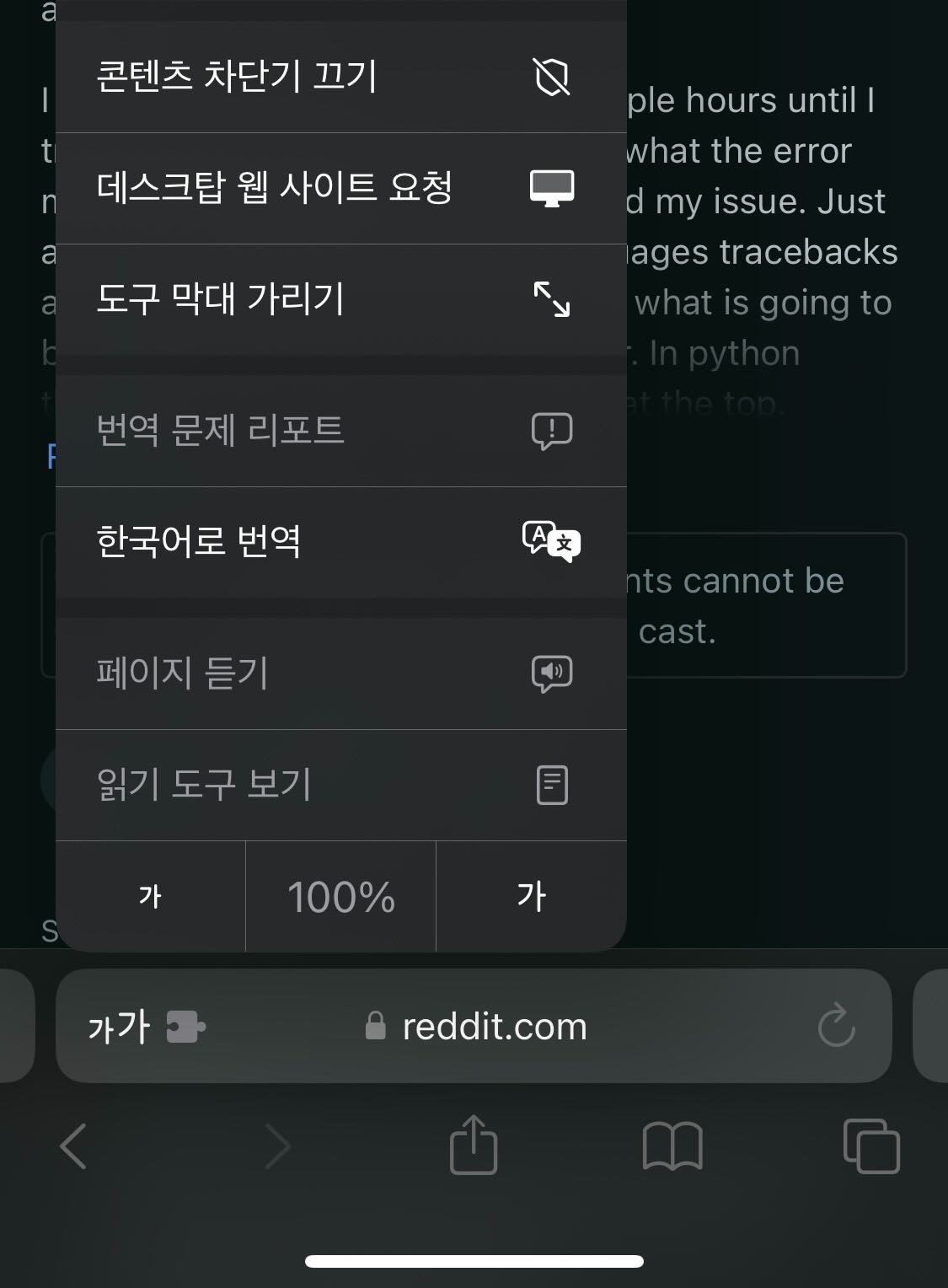The width and height of the screenshot is (948, 1288).
Task: Tap the large 가 to increase text size
Action: (533, 896)
